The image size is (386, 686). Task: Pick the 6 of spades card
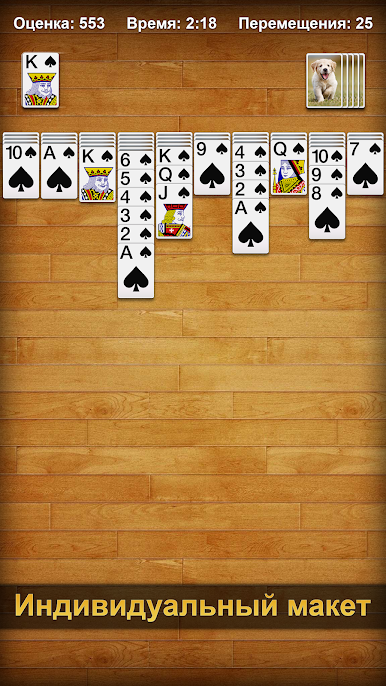(136, 160)
